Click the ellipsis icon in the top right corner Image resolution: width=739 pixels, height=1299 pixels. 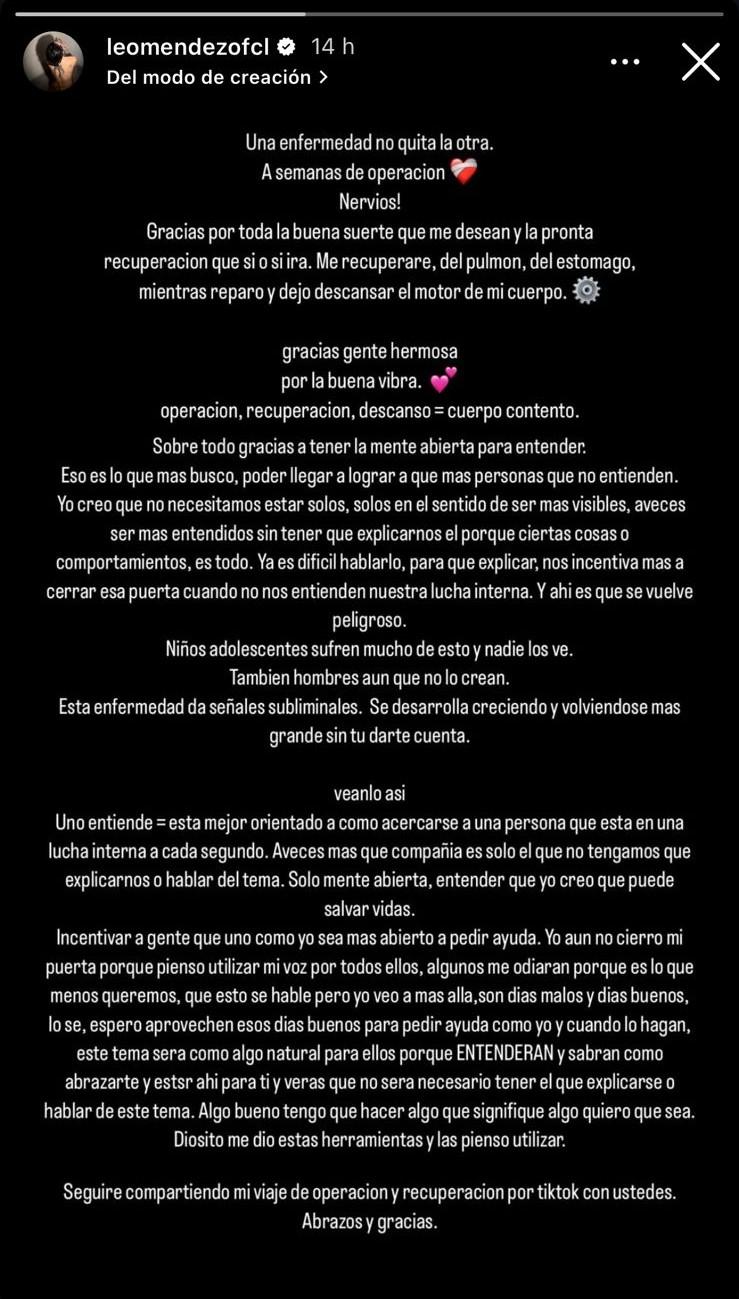tap(625, 61)
